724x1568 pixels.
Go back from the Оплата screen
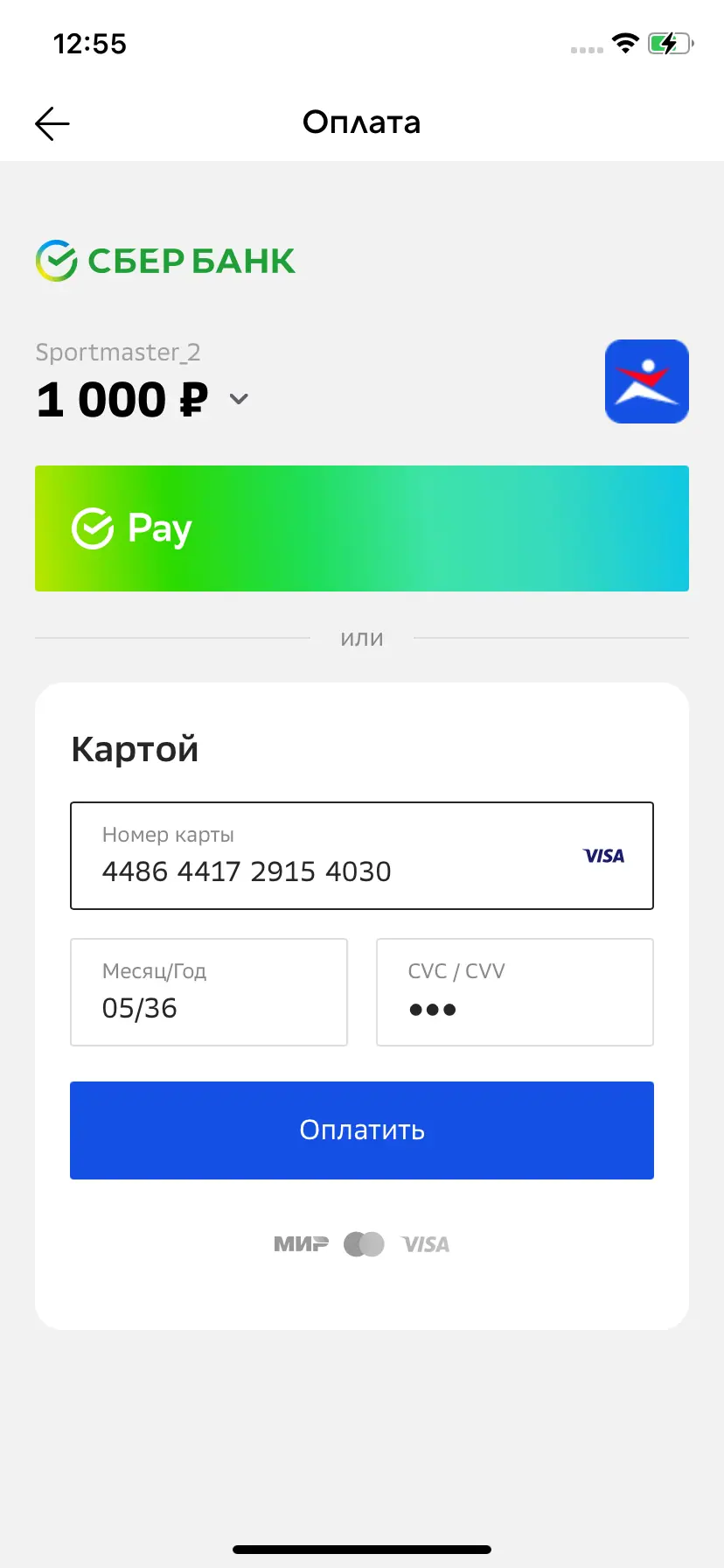coord(52,123)
